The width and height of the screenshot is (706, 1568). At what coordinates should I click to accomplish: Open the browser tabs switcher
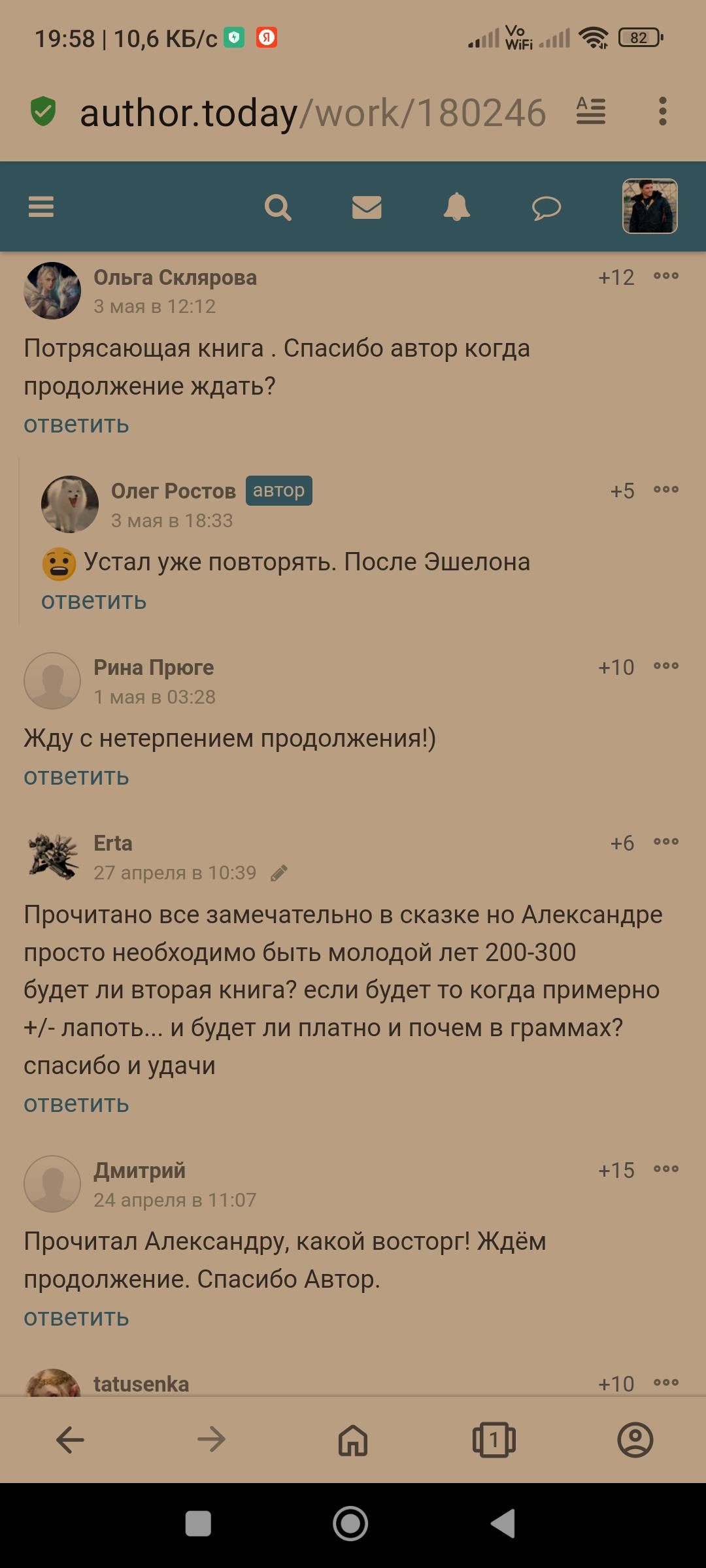pos(494,1439)
